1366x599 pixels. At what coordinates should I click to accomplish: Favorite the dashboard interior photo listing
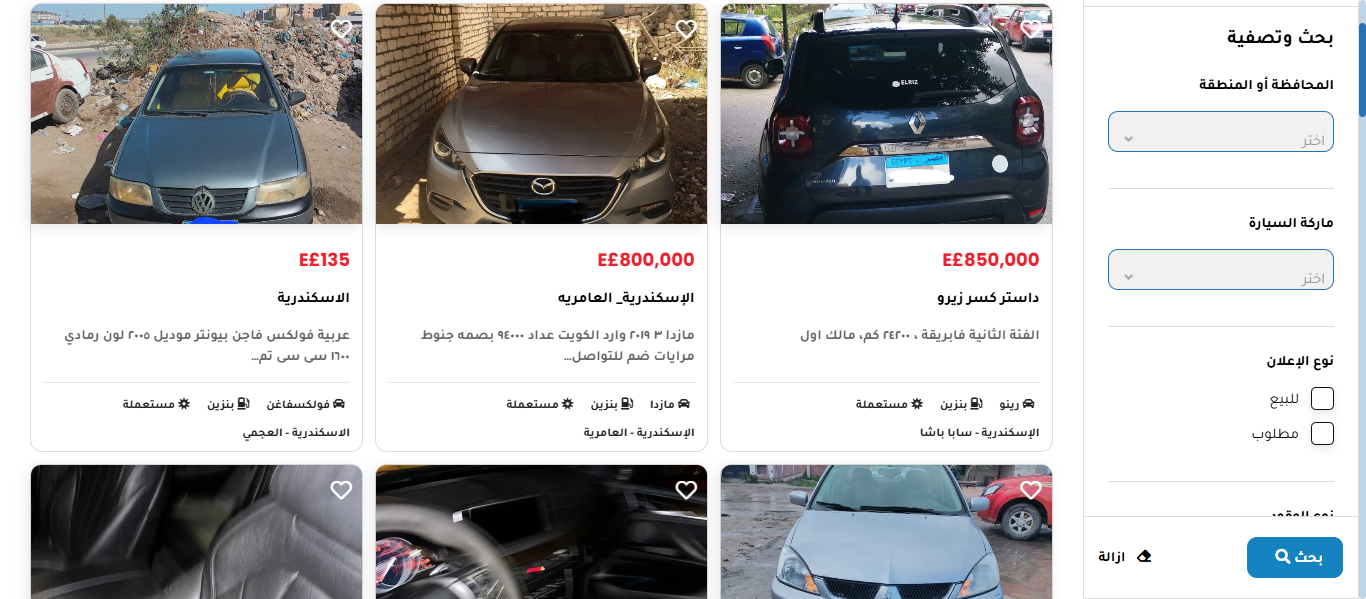pyautogui.click(x=686, y=490)
